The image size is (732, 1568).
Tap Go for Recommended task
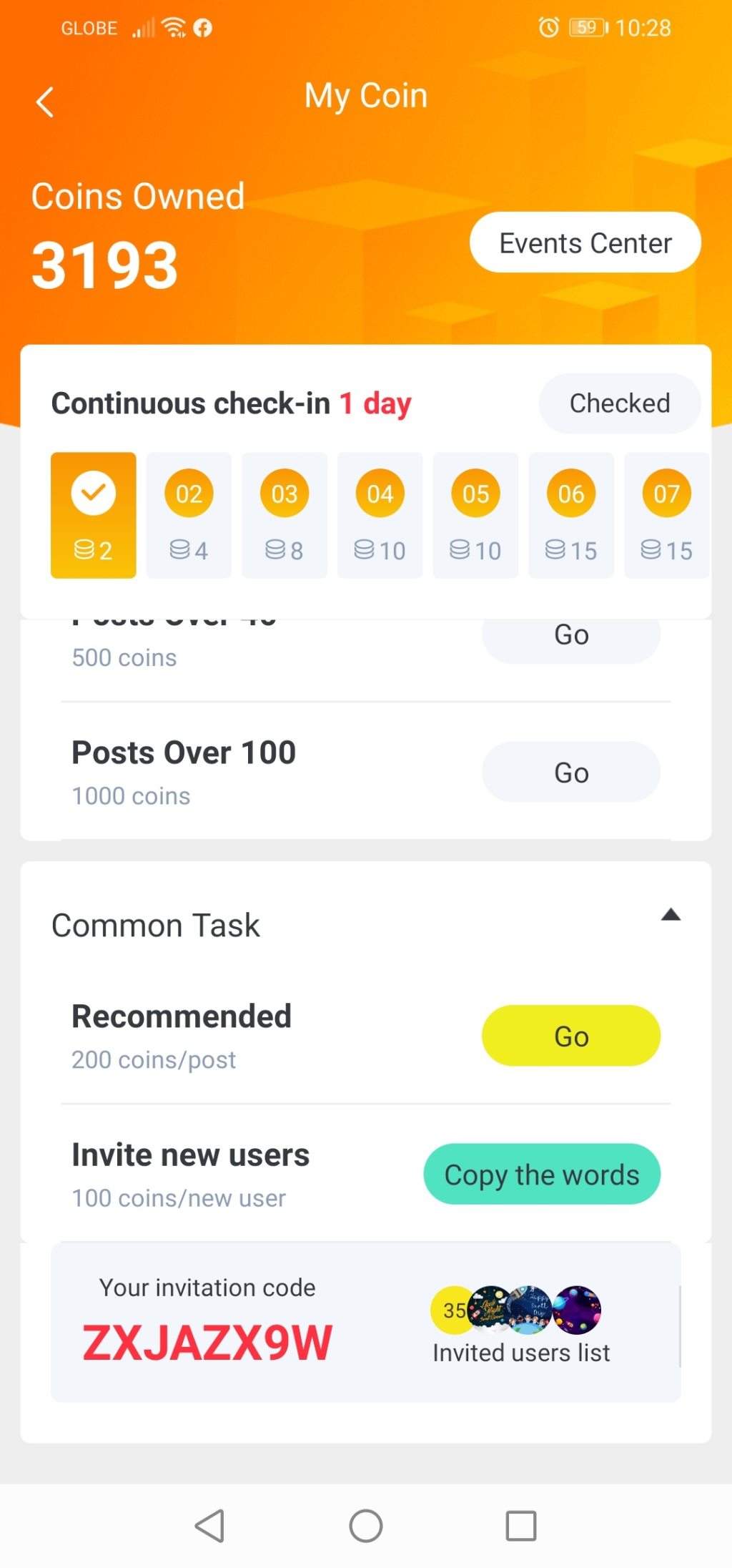(570, 1036)
